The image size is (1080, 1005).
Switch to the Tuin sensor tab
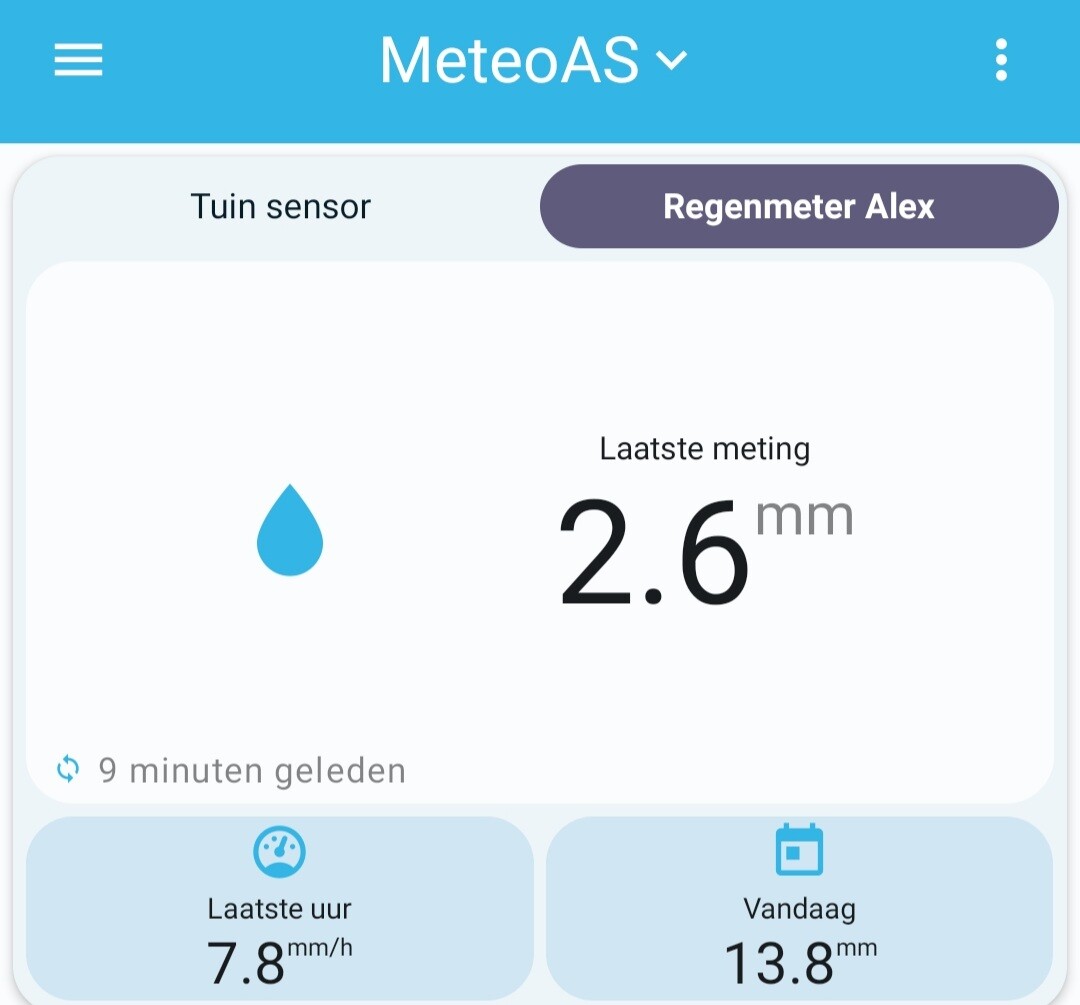click(x=280, y=207)
